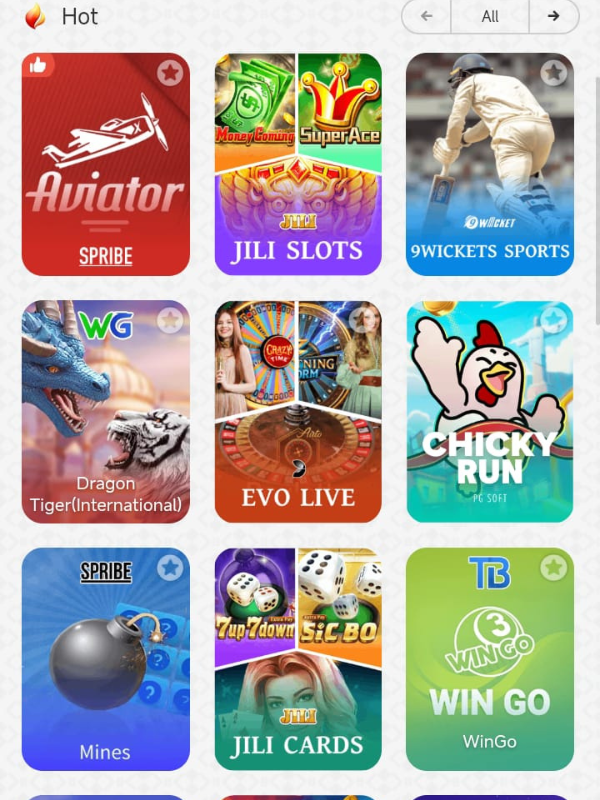600x800 pixels.
Task: Go to previous Hot games page
Action: pos(427,16)
